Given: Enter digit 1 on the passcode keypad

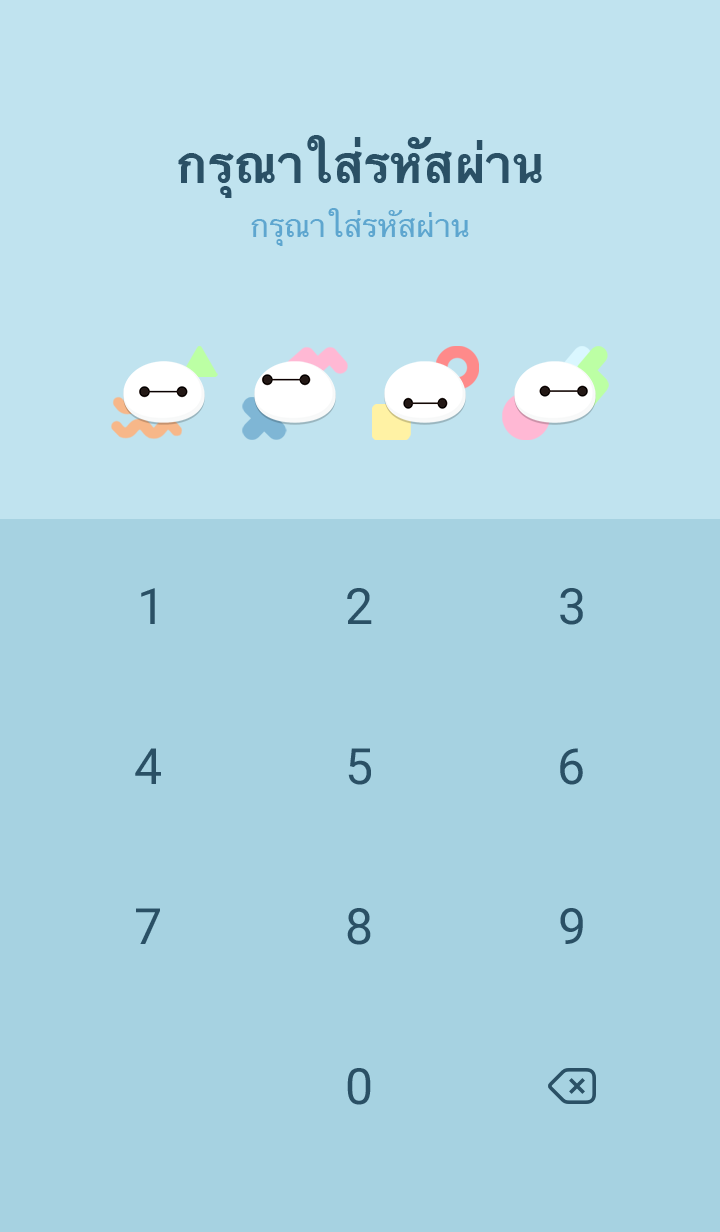Looking at the screenshot, I should pyautogui.click(x=149, y=607).
